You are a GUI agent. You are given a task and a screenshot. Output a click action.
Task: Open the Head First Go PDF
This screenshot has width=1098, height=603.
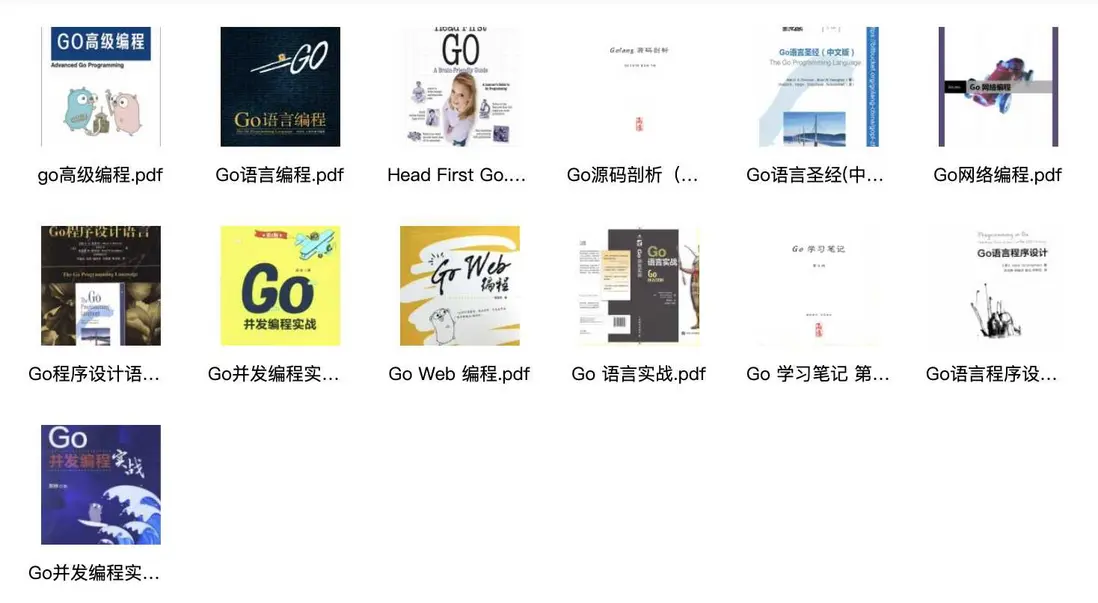click(460, 87)
